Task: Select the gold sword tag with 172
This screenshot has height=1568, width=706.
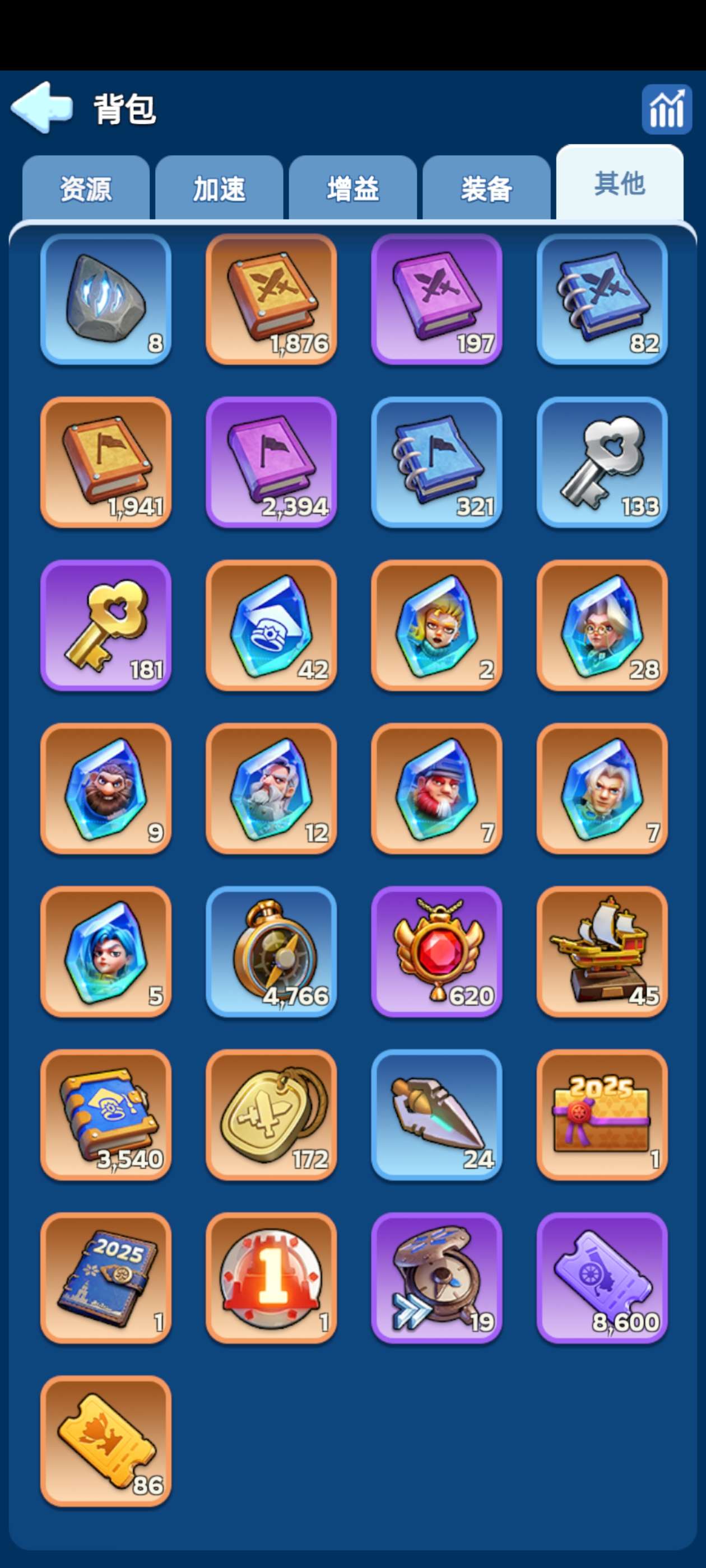Action: pos(271,1114)
